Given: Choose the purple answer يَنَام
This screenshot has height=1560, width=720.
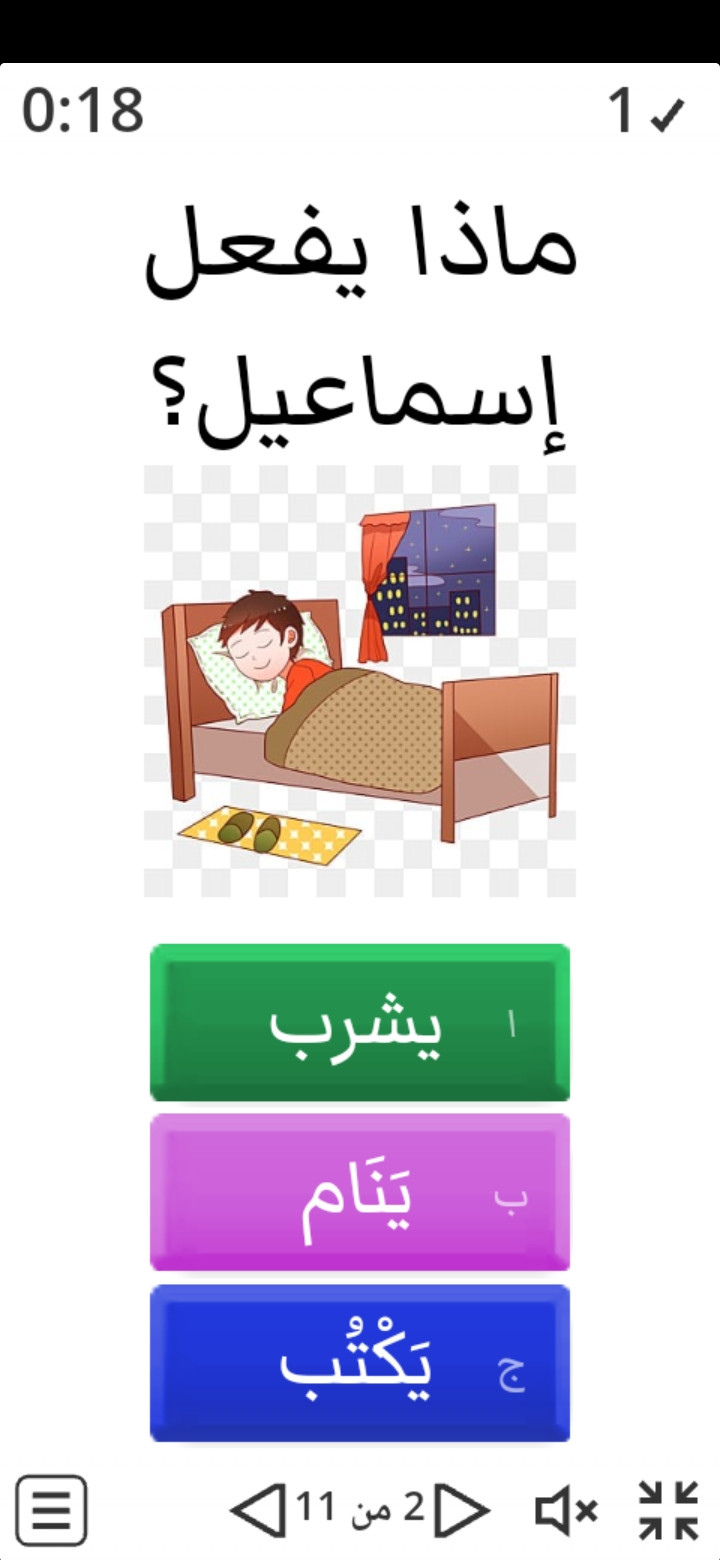Looking at the screenshot, I should pos(360,1192).
